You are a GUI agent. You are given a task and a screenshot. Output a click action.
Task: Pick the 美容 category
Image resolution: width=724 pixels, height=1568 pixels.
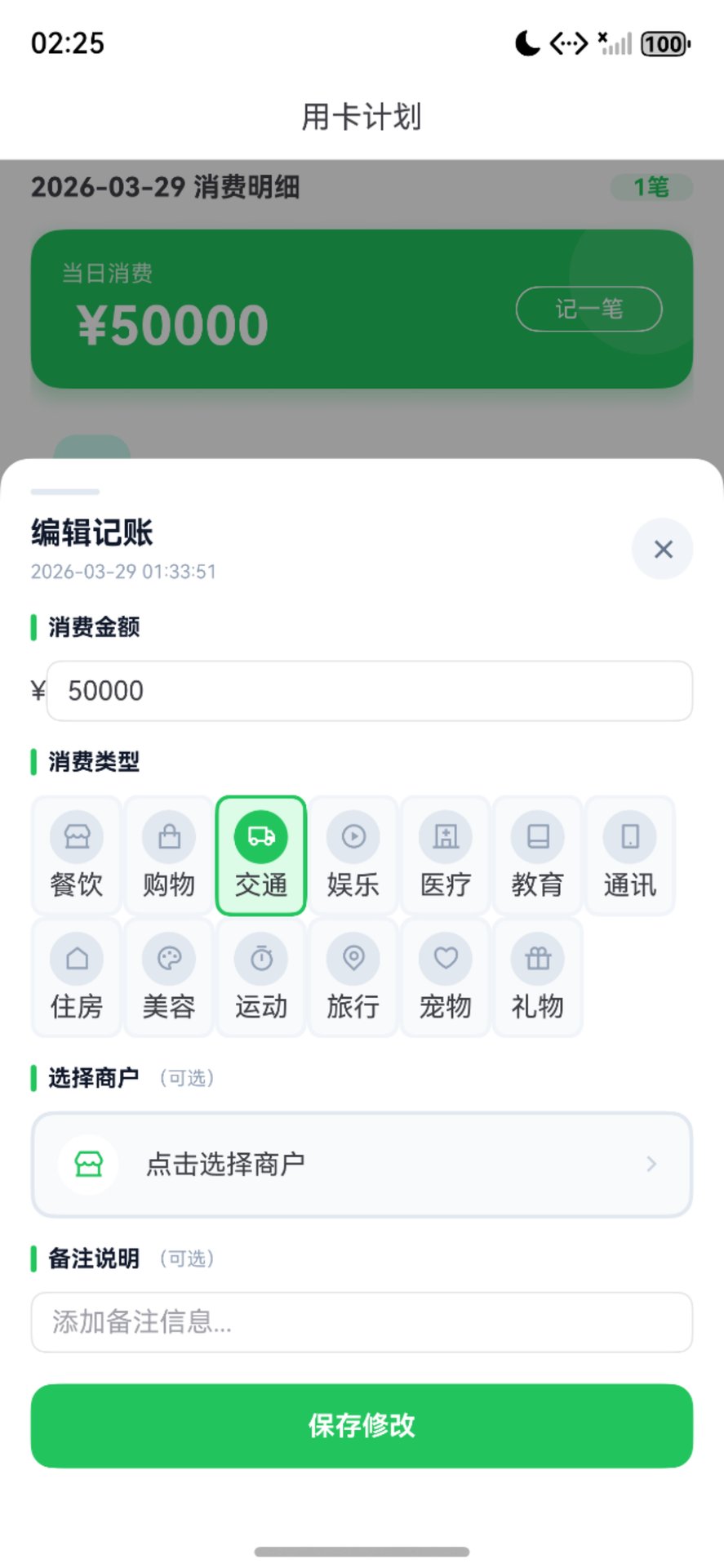click(169, 977)
